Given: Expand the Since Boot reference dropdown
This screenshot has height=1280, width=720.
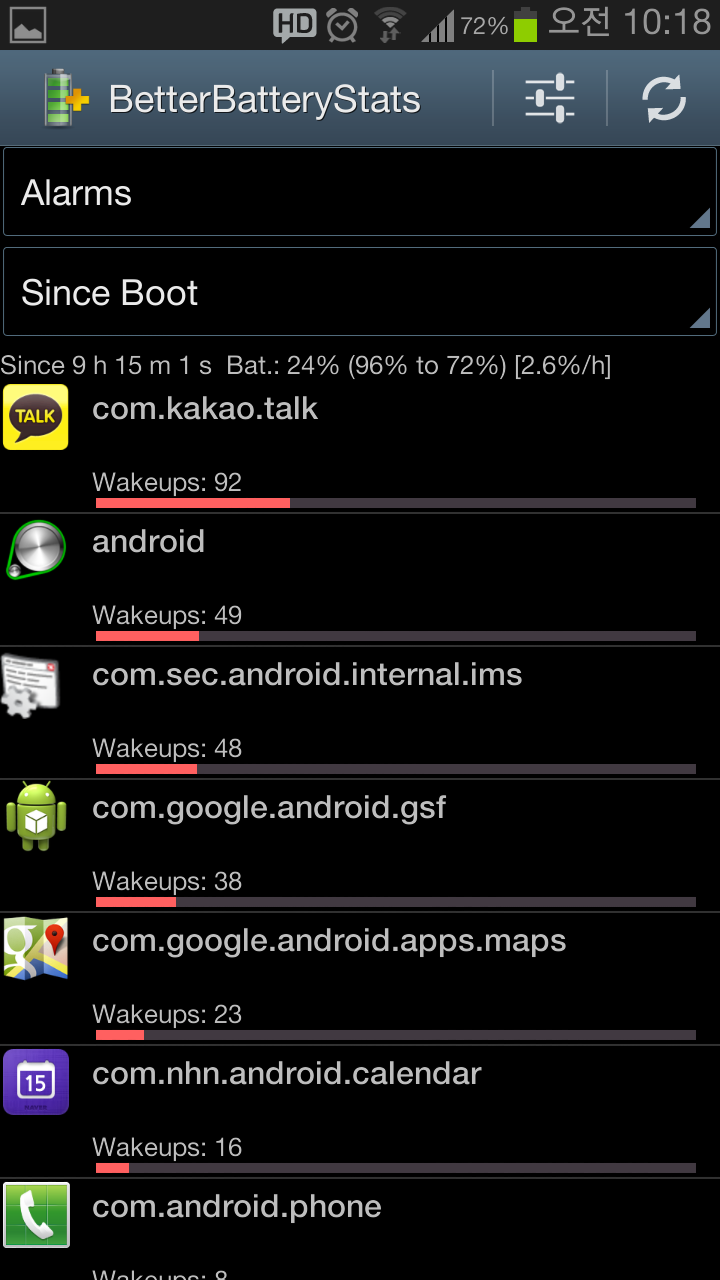Looking at the screenshot, I should coord(360,292).
